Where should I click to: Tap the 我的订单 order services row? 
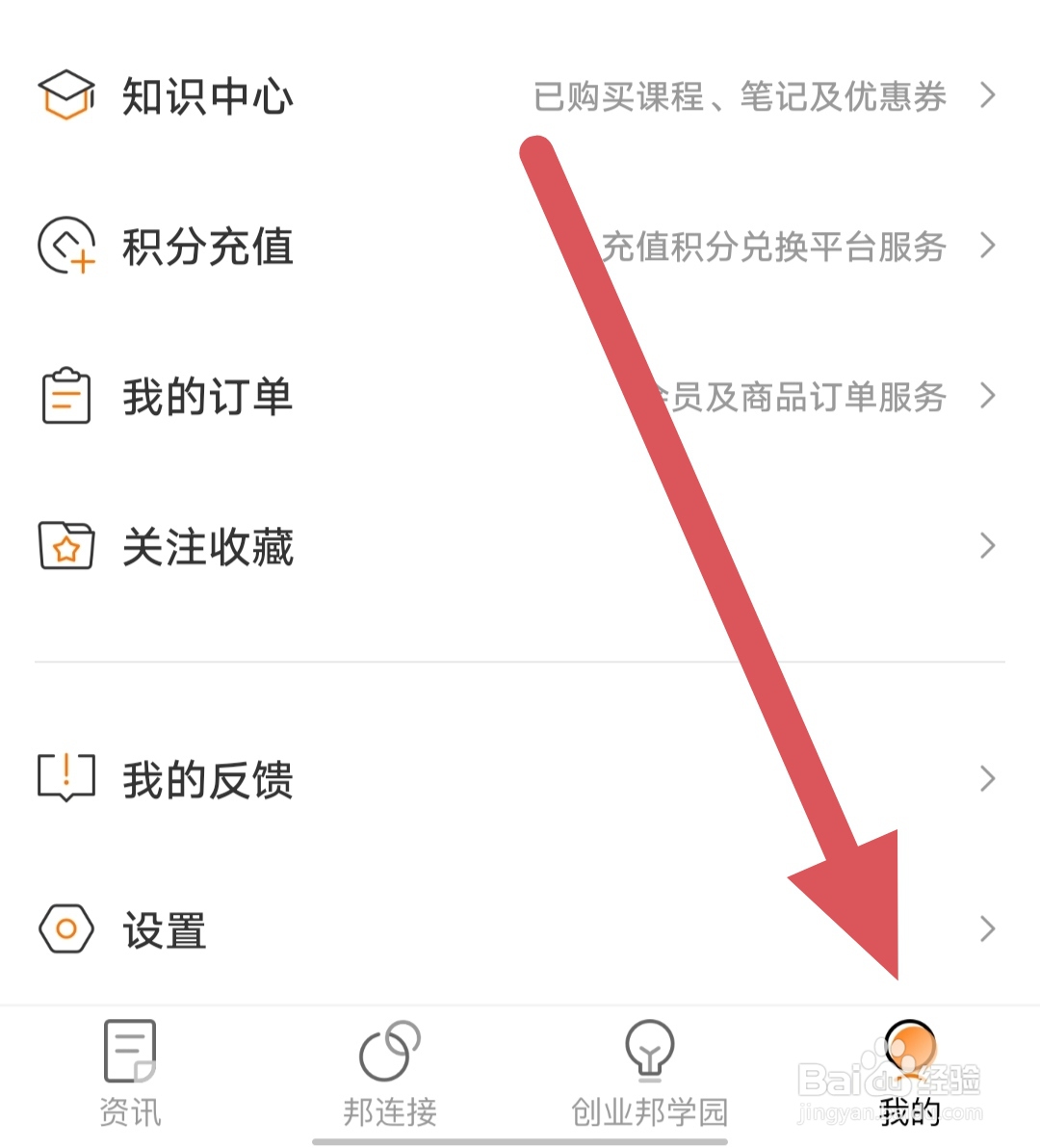pyautogui.click(x=207, y=395)
